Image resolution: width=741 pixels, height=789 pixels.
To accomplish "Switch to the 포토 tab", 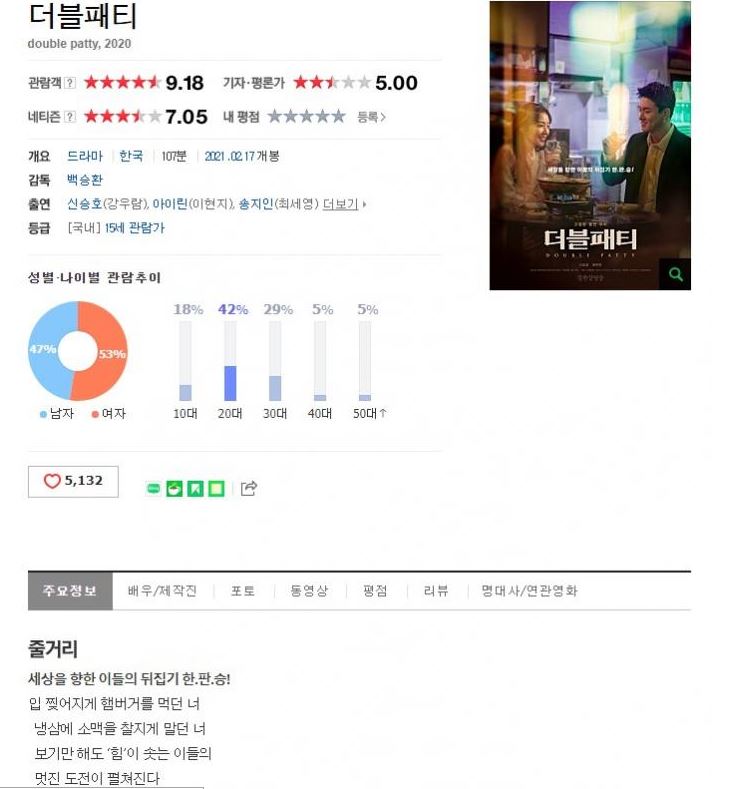I will (x=243, y=591).
